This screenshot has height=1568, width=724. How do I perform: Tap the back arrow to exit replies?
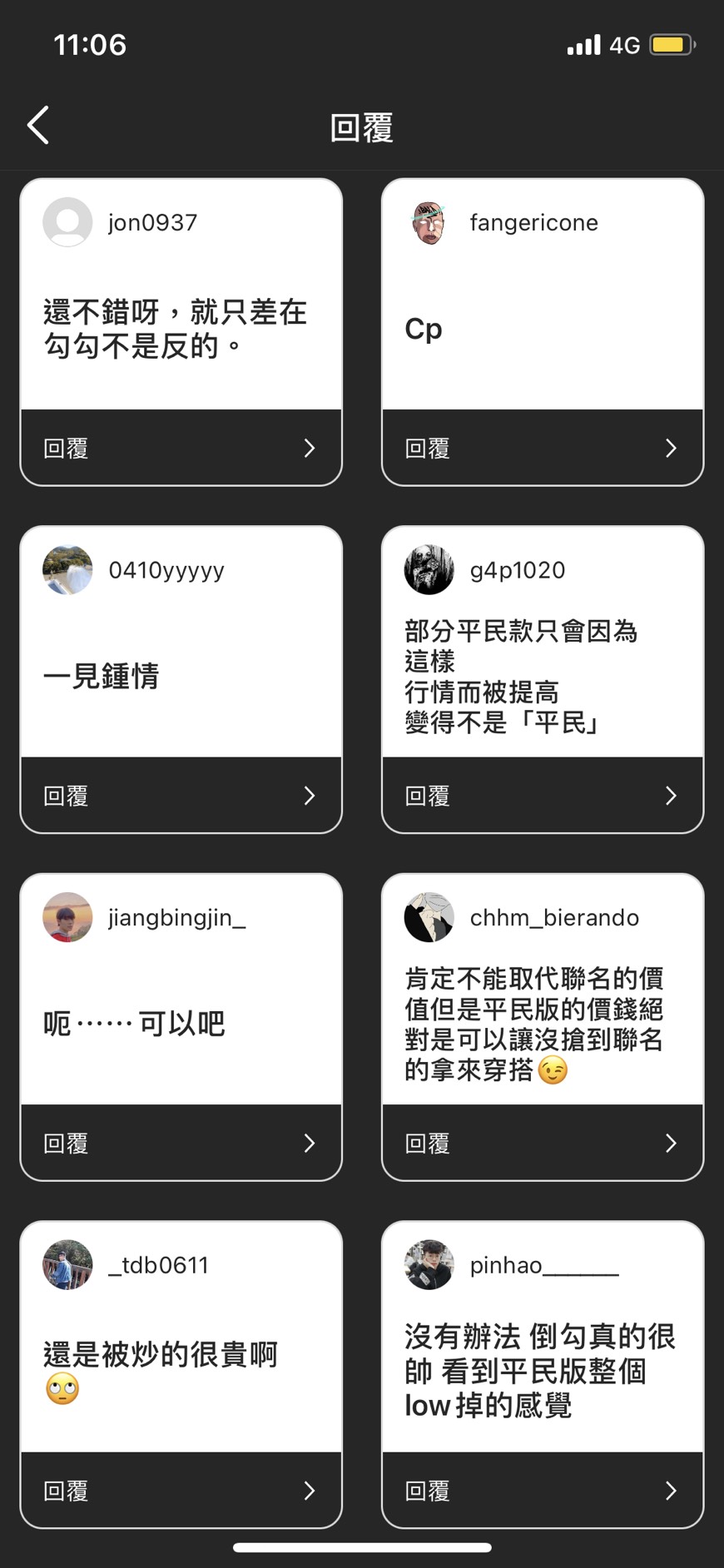(37, 124)
